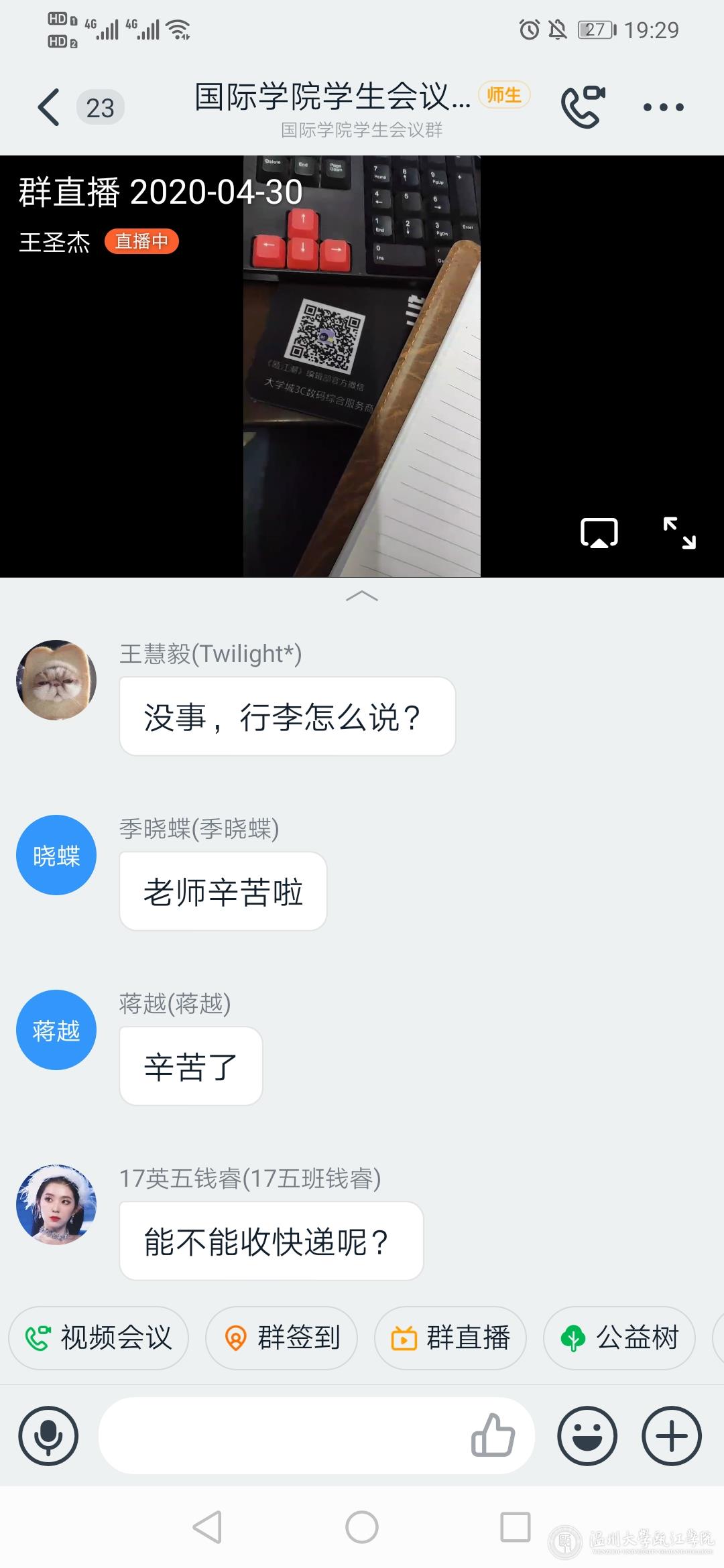View 季晓蝶's profile via avatar
This screenshot has width=724, height=1568.
pyautogui.click(x=56, y=855)
